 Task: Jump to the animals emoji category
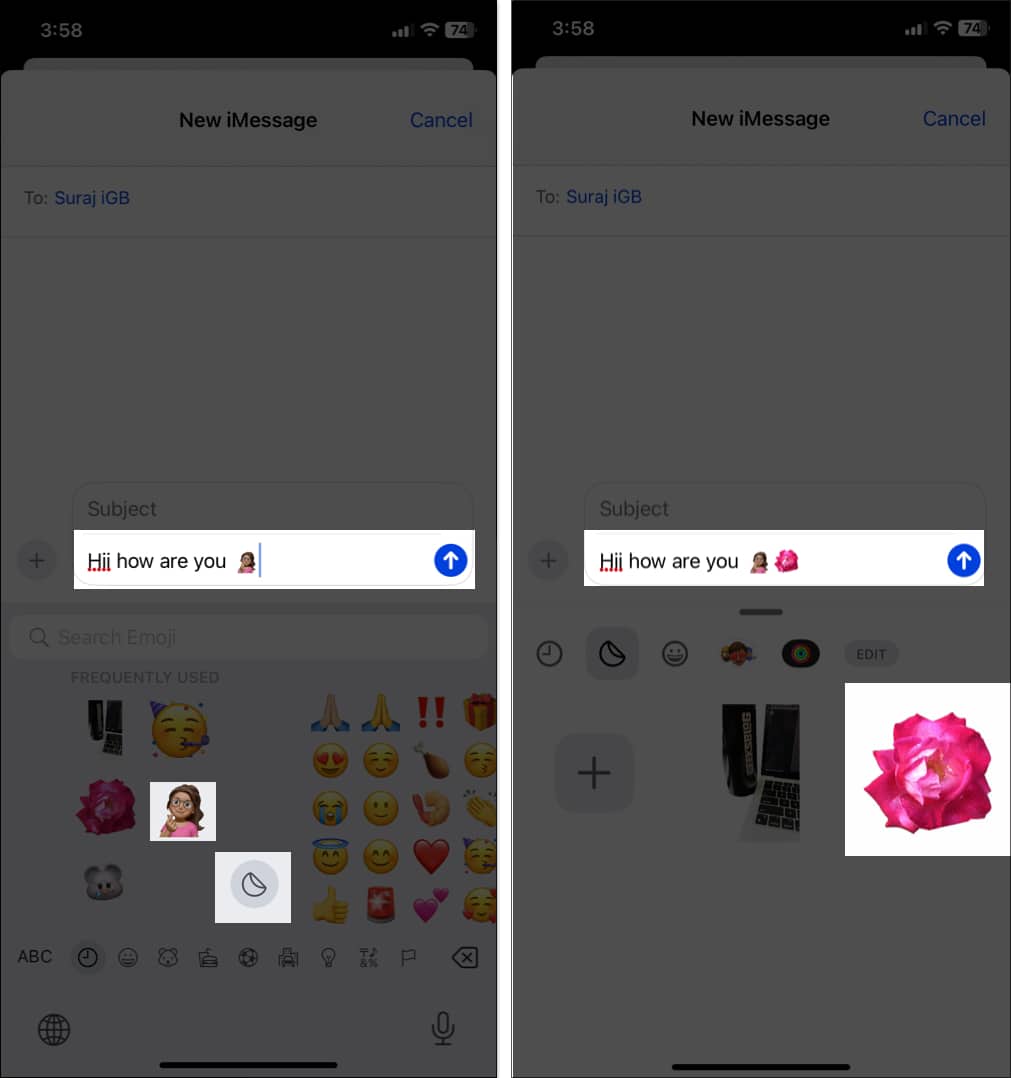(x=168, y=958)
